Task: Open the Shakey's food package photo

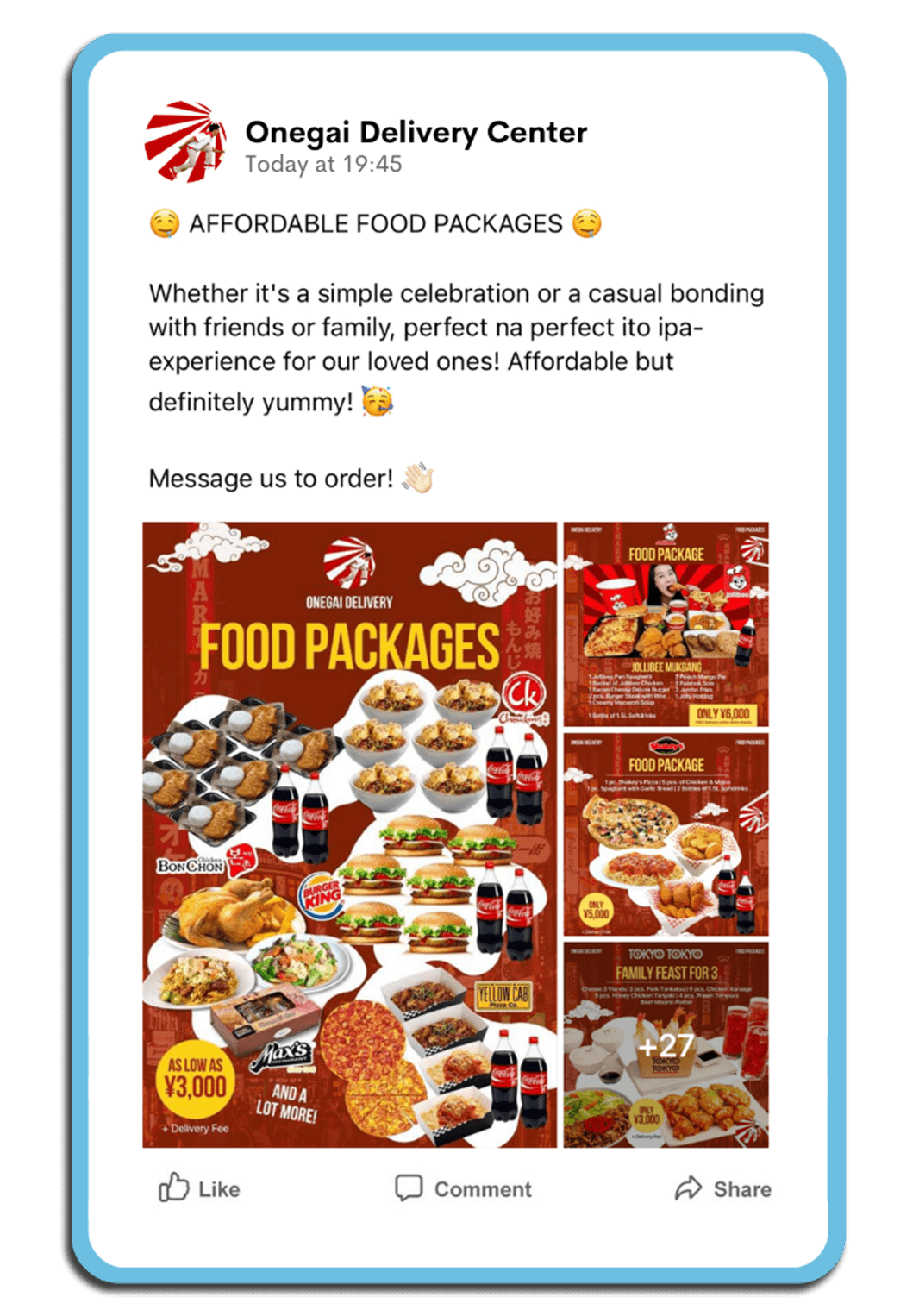Action: 666,834
